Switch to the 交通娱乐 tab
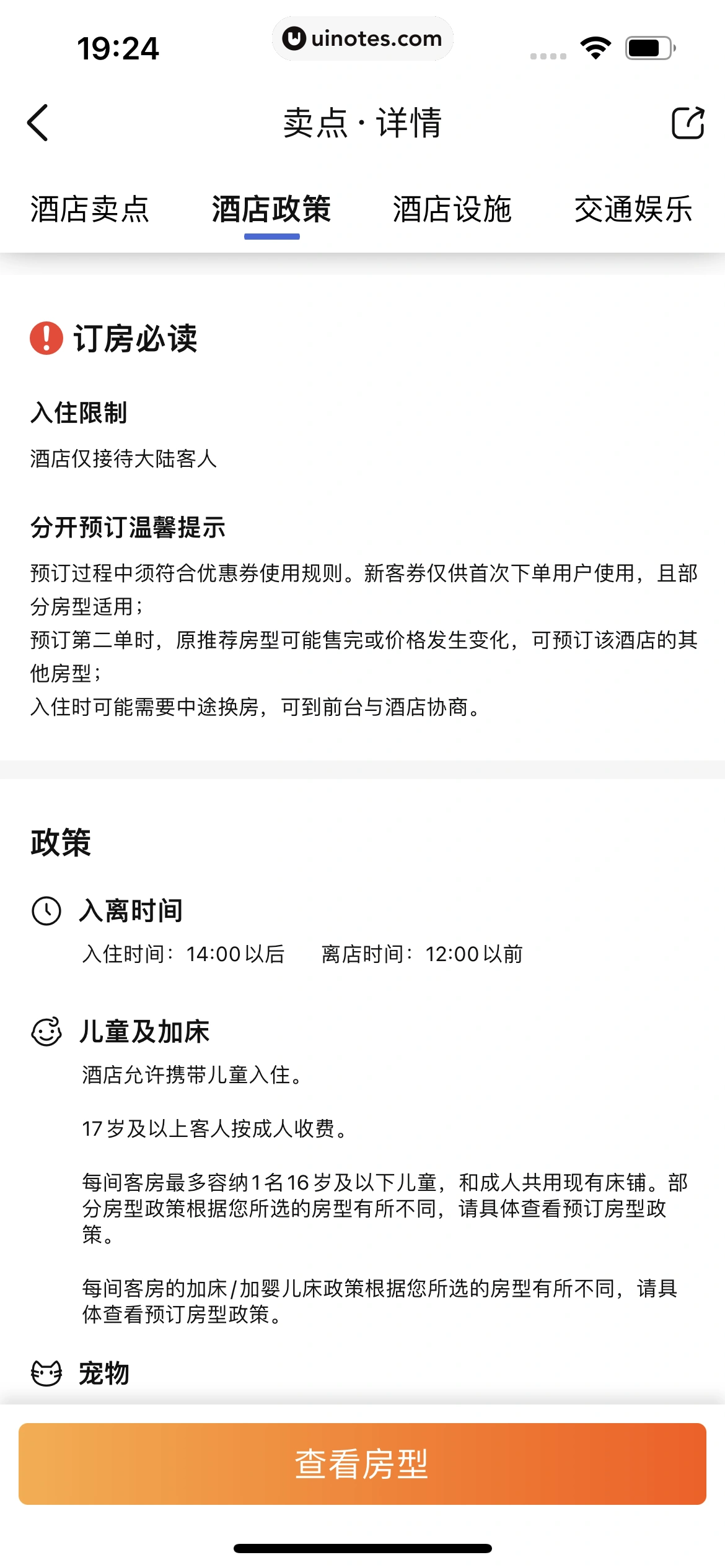Screen dimensions: 725x1568 633,209
